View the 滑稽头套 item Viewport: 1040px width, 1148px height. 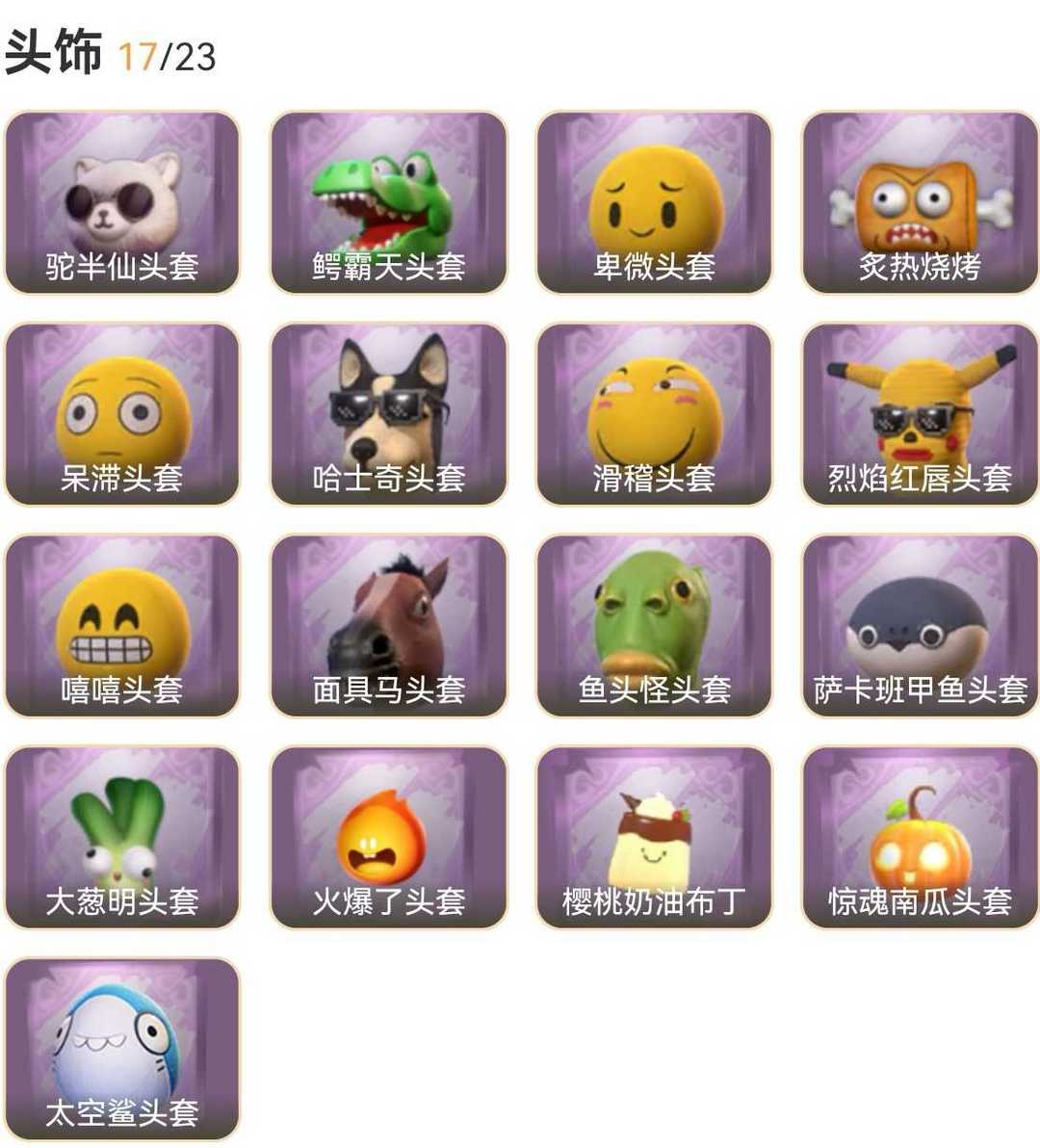(654, 414)
